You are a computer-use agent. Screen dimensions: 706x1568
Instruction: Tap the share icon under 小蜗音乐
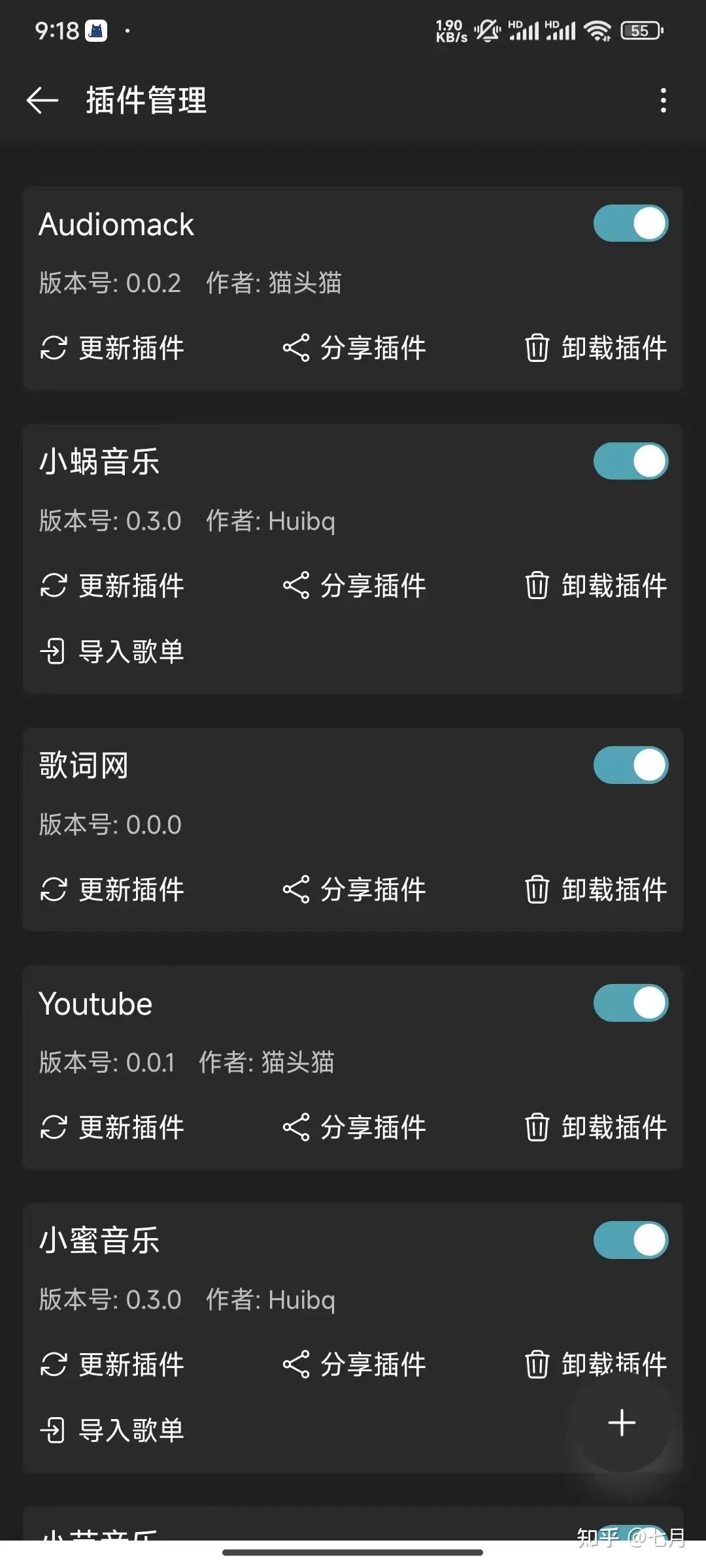(x=297, y=586)
